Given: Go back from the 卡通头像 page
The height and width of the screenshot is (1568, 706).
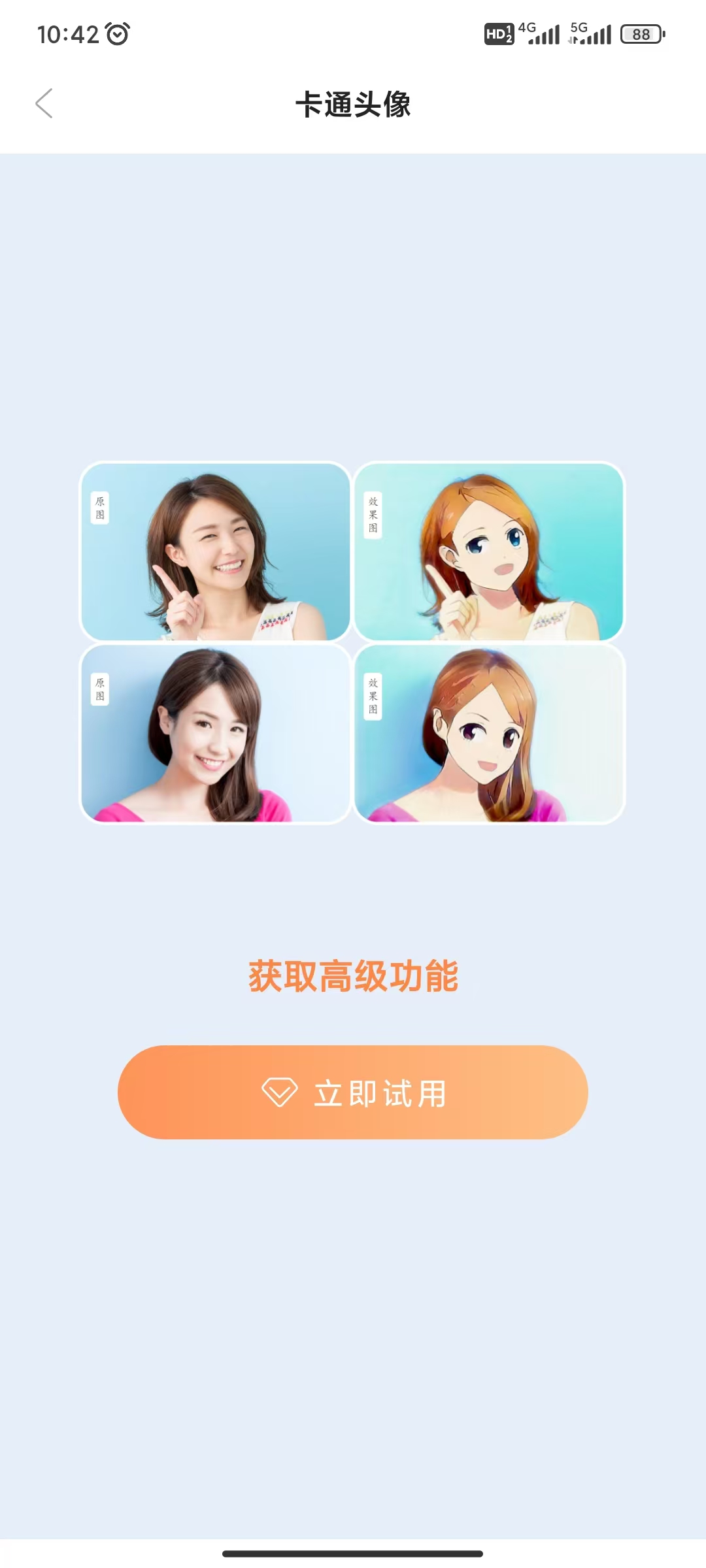Looking at the screenshot, I should pos(44,103).
